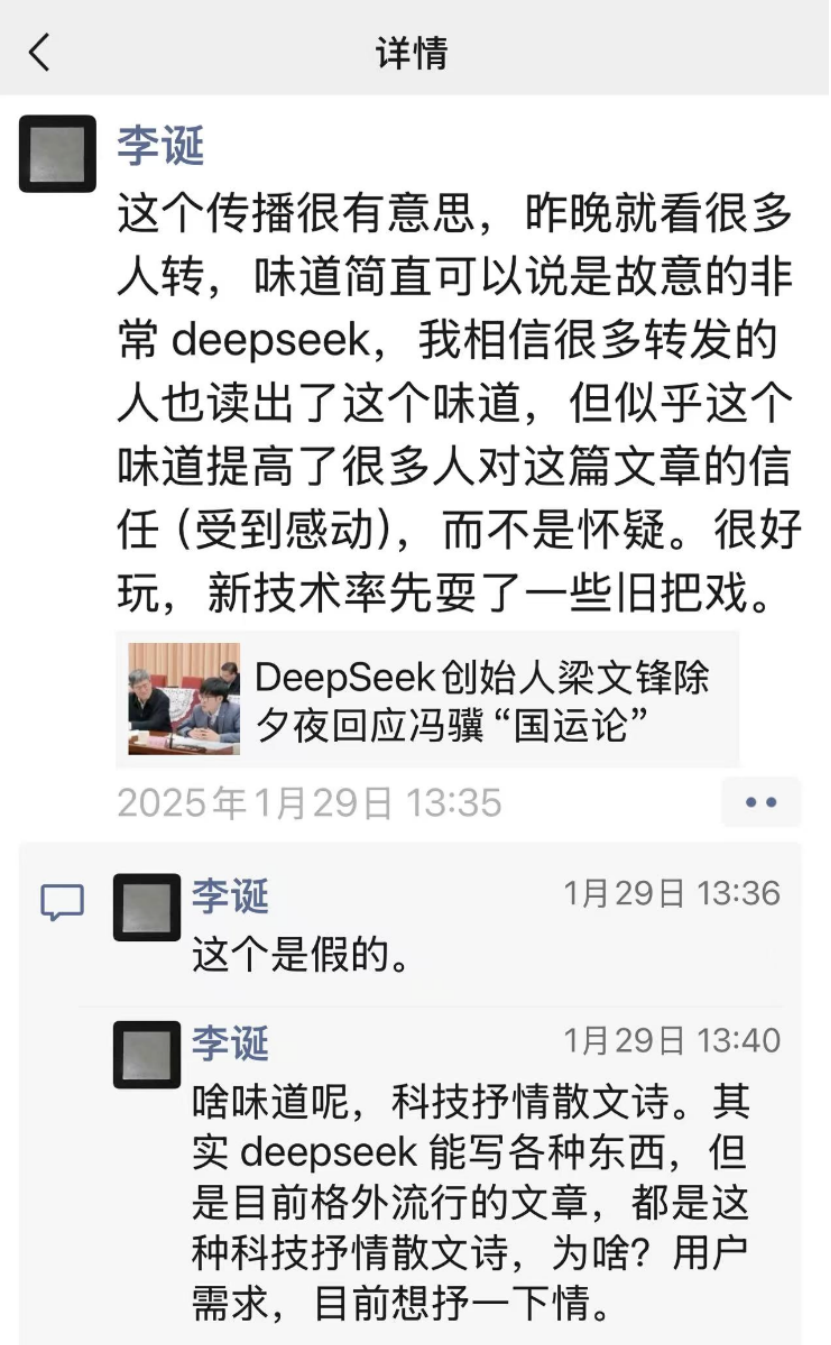This screenshot has height=1345, width=831.
Task: Go back from the 详情 page
Action: click(39, 52)
